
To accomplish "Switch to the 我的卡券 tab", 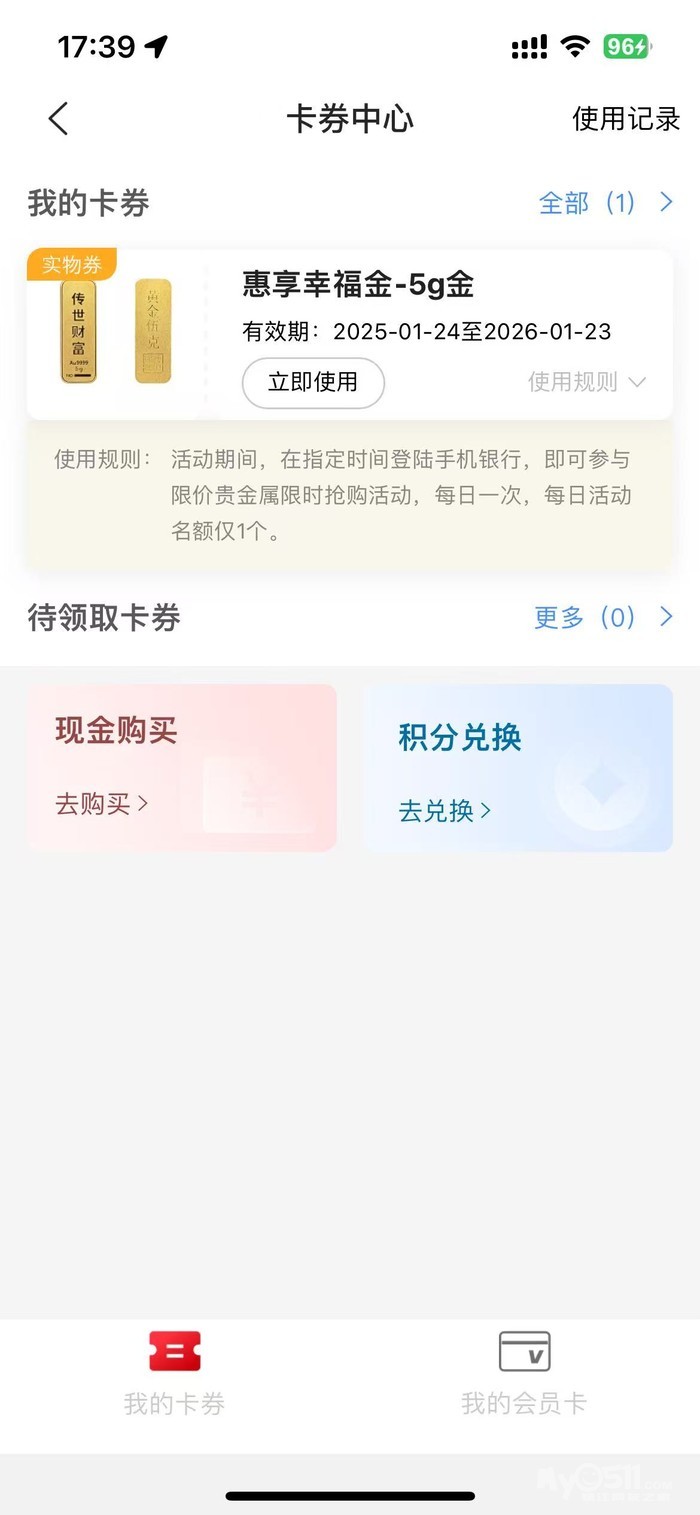I will [175, 1373].
